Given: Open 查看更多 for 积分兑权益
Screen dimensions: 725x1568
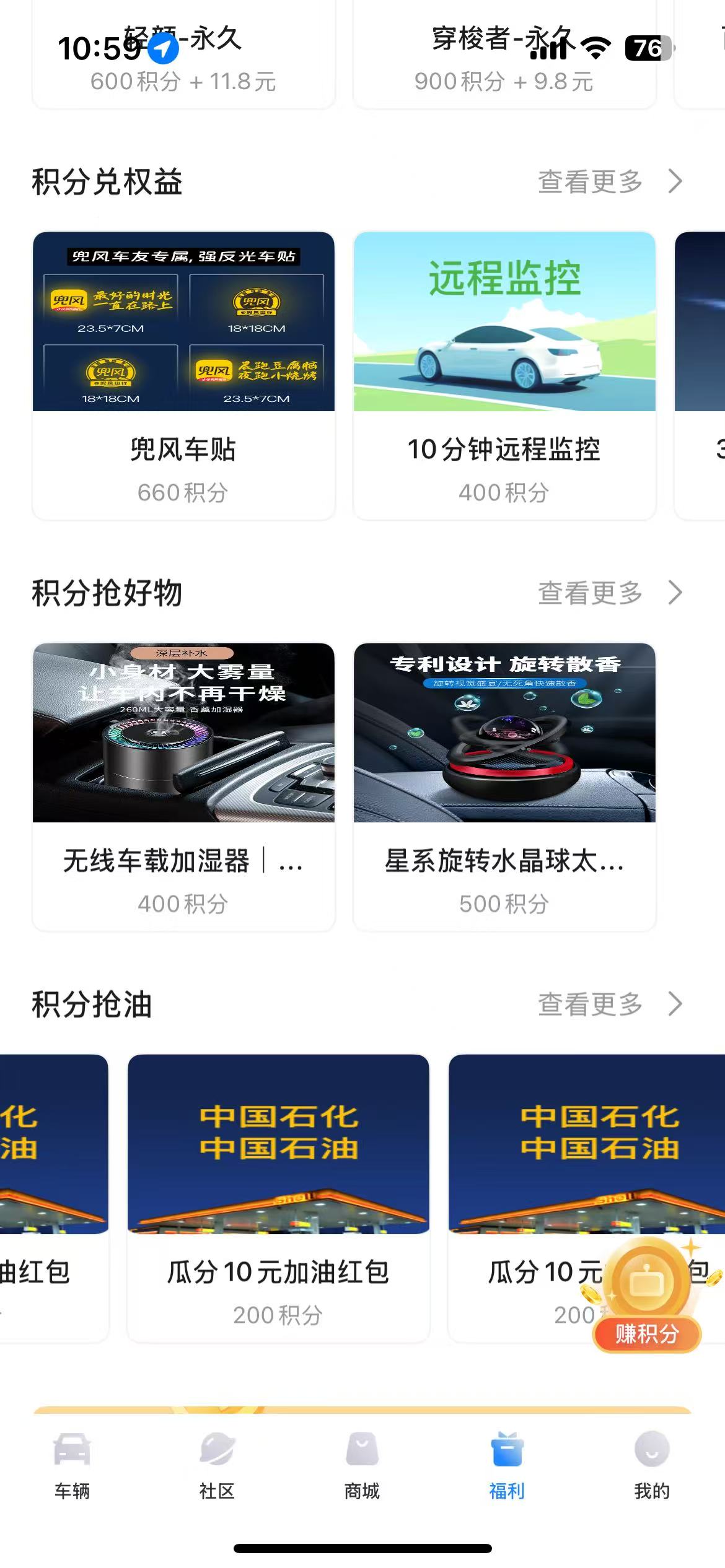Looking at the screenshot, I should [610, 182].
